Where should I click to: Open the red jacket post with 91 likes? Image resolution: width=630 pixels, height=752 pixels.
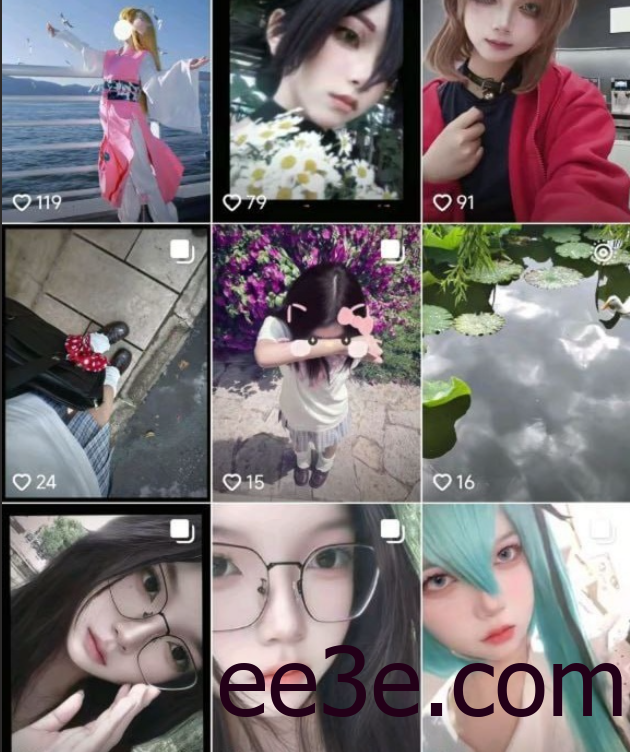[x=526, y=110]
